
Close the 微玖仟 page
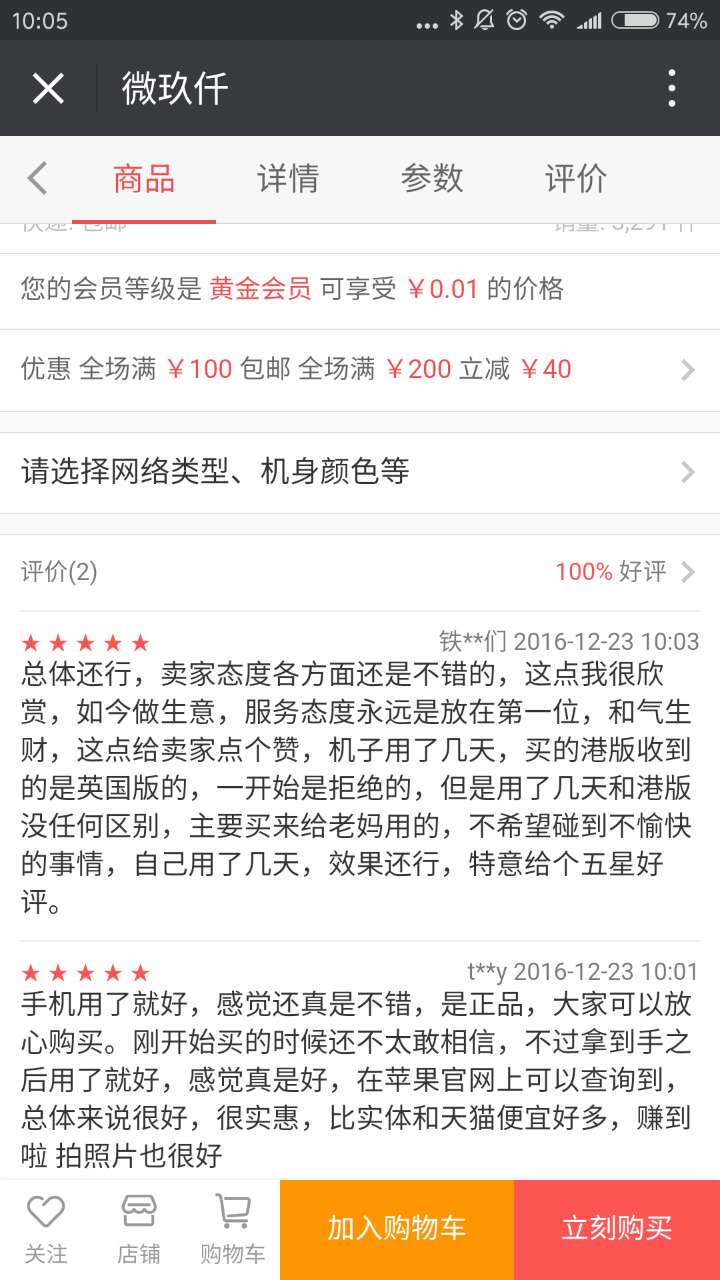click(47, 89)
